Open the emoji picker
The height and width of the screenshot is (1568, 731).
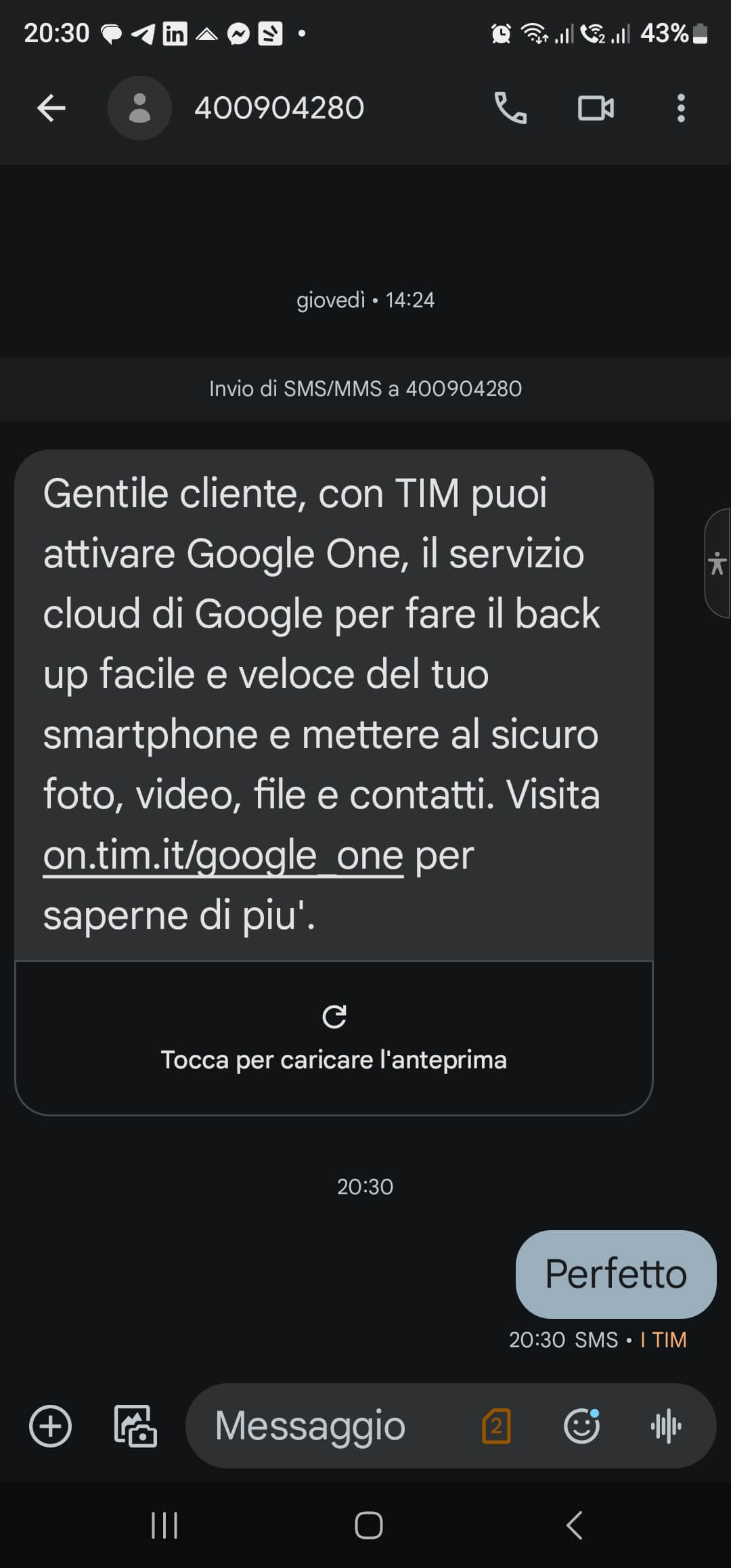(581, 1426)
